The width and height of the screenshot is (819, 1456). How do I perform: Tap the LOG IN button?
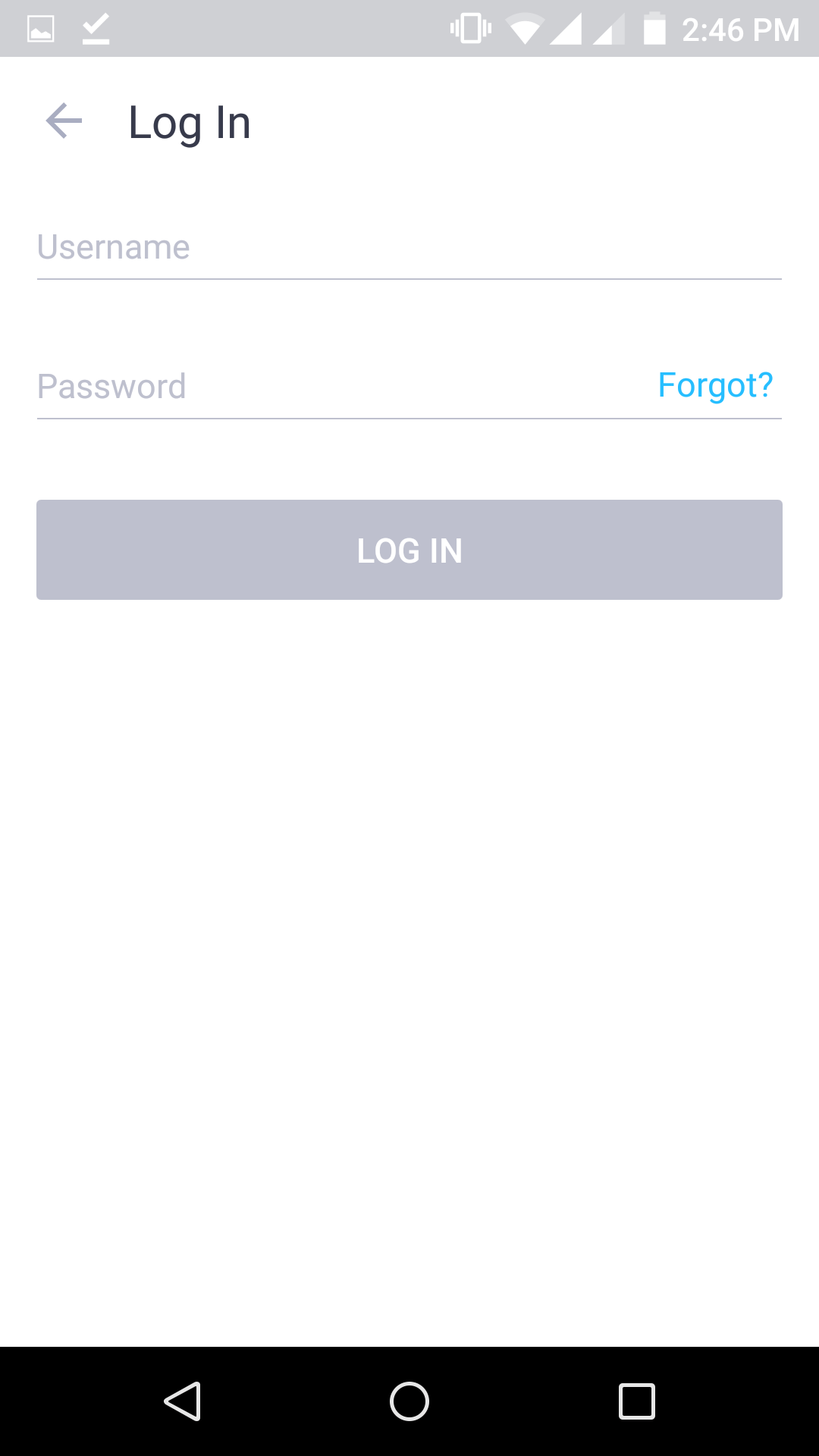click(409, 550)
